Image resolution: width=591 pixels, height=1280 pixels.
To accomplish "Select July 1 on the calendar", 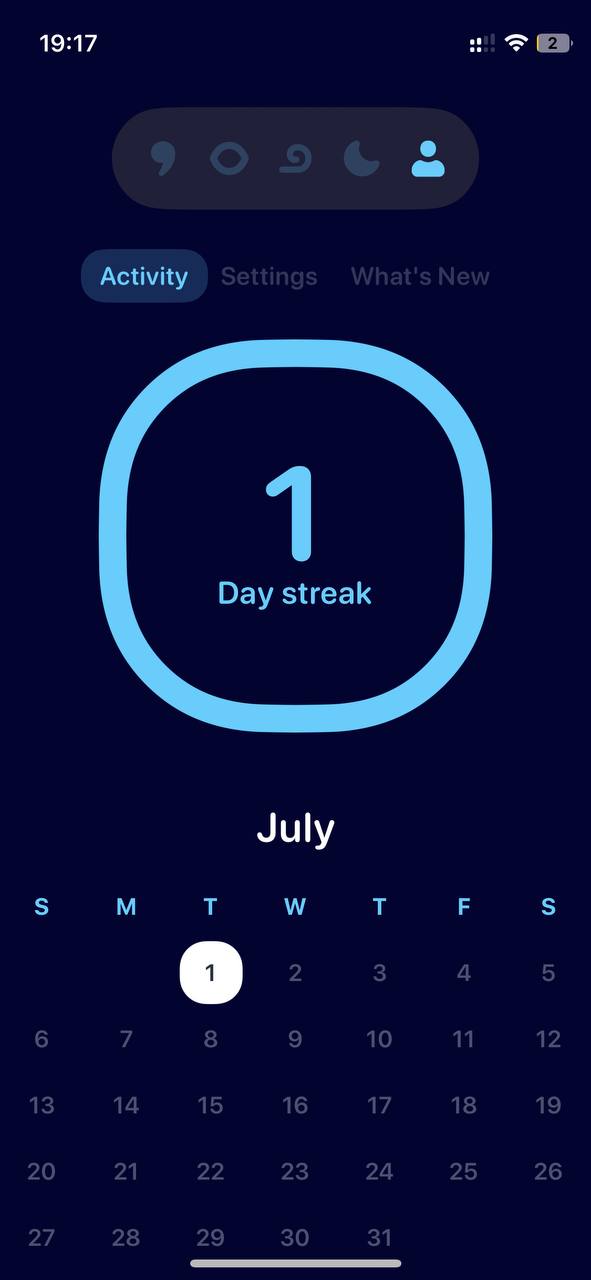I will click(x=210, y=972).
